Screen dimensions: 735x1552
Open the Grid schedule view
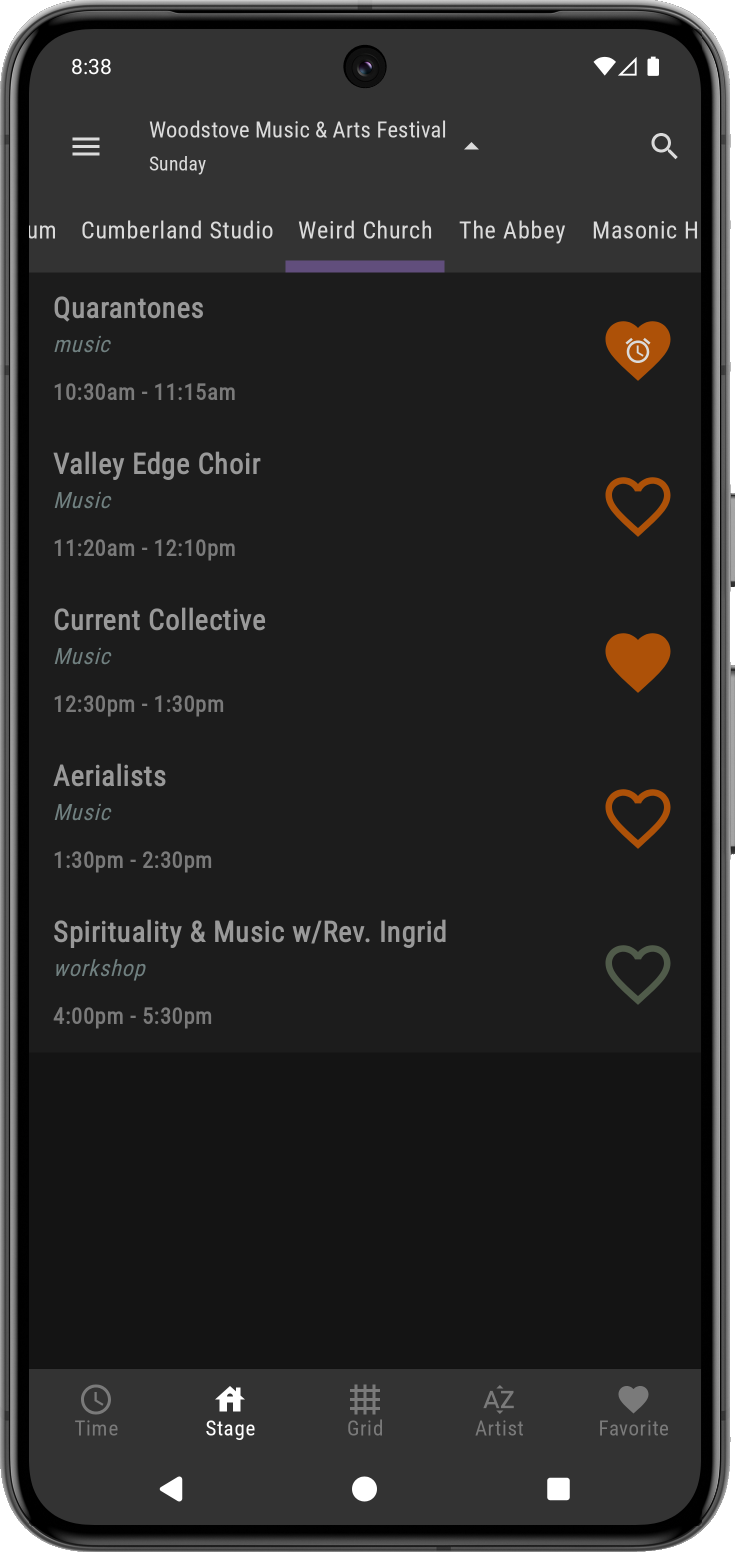[x=364, y=1410]
